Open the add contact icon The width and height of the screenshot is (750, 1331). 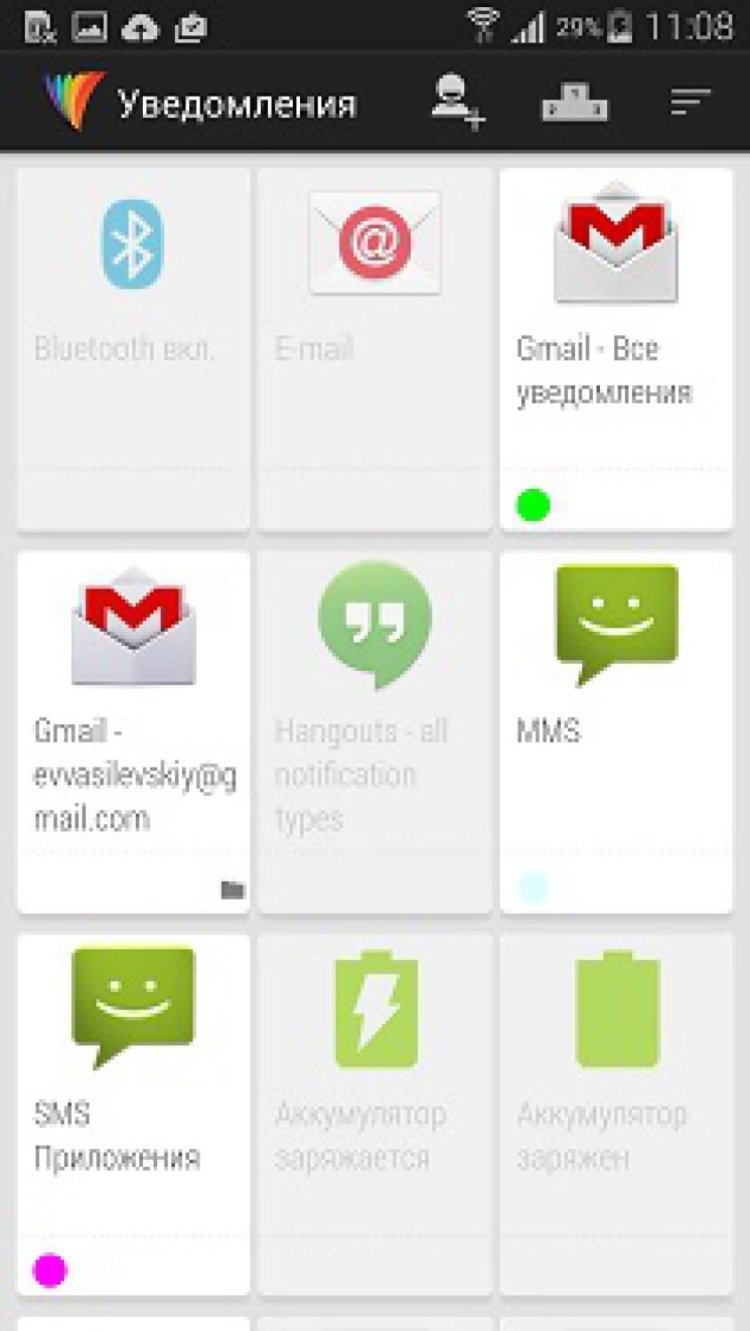point(457,102)
